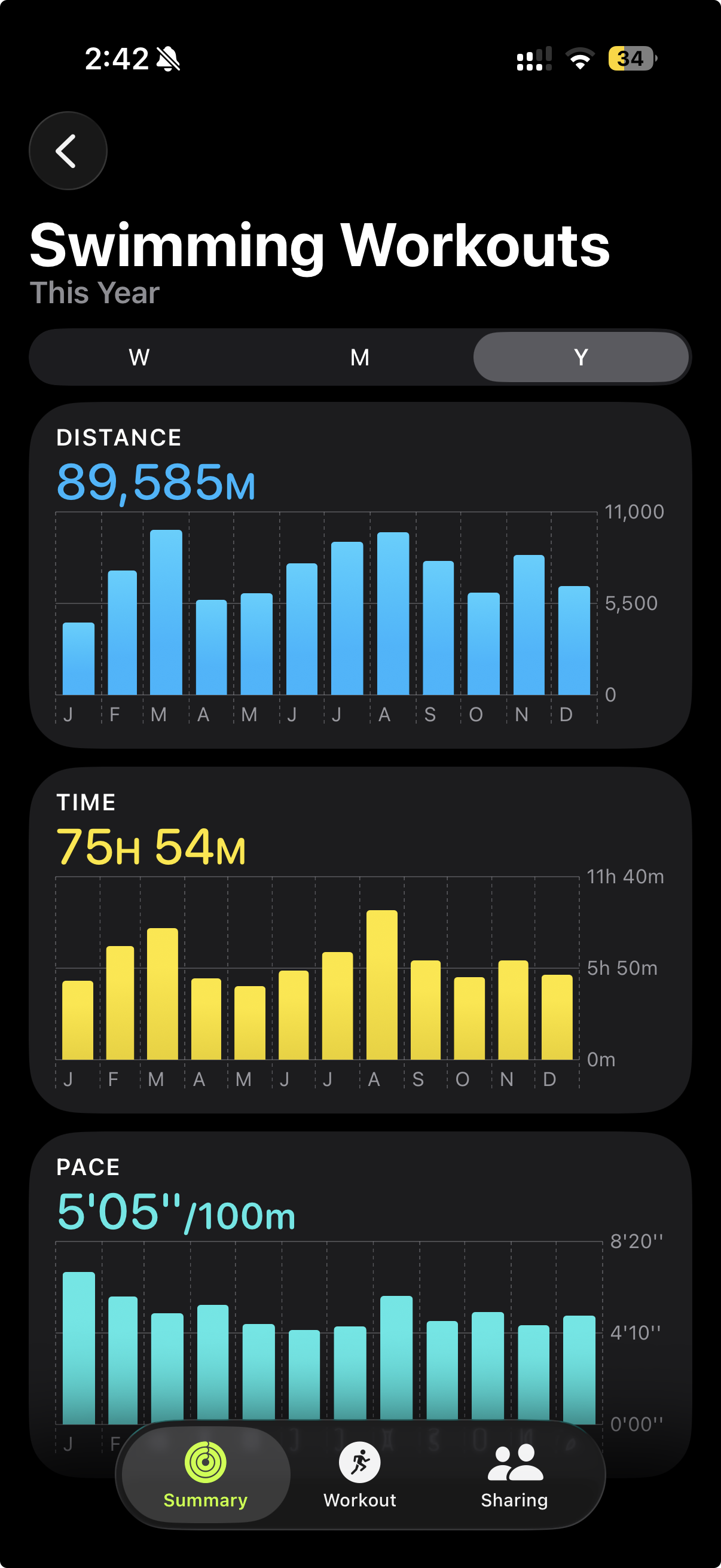
Task: Select the yearly Y view
Action: pos(581,357)
